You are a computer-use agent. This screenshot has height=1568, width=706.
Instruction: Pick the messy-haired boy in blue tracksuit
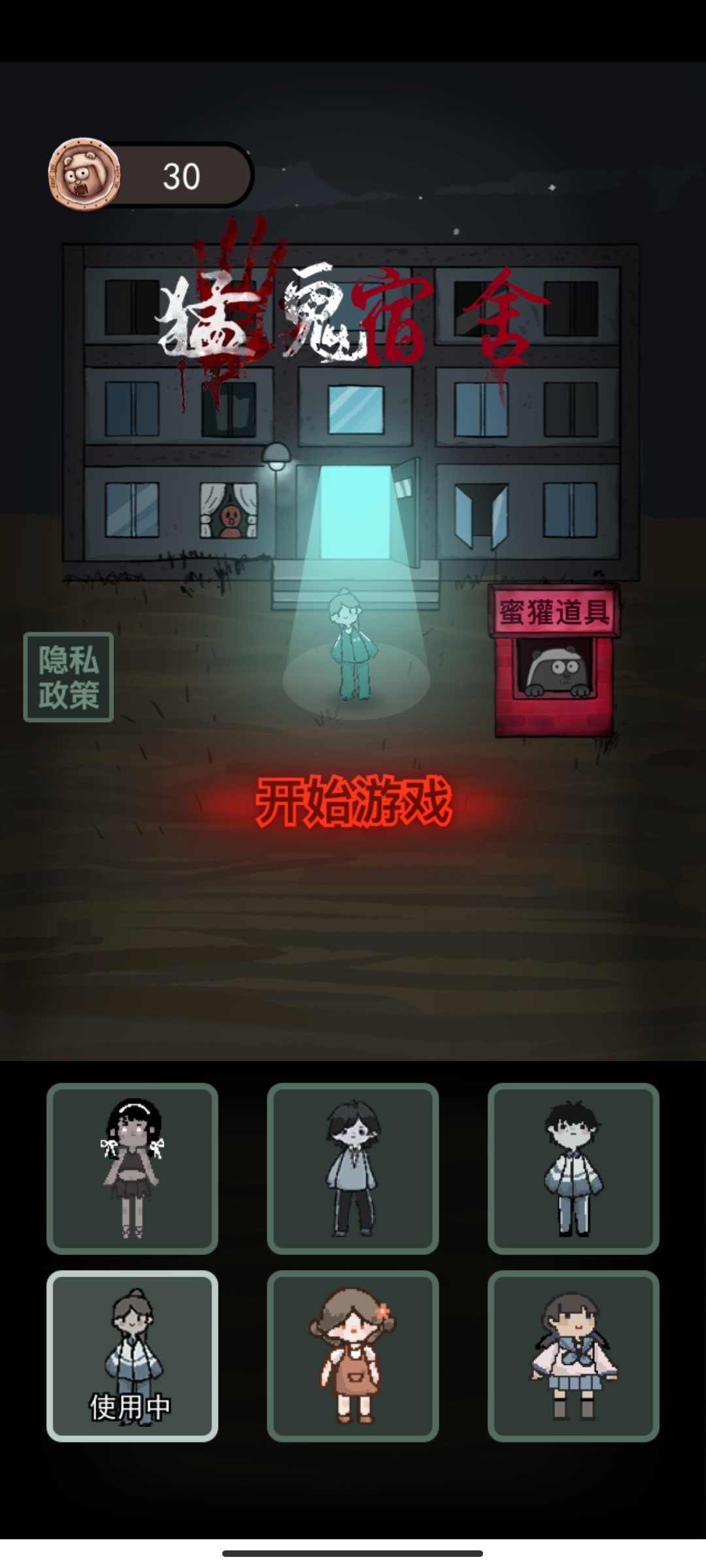(573, 1168)
